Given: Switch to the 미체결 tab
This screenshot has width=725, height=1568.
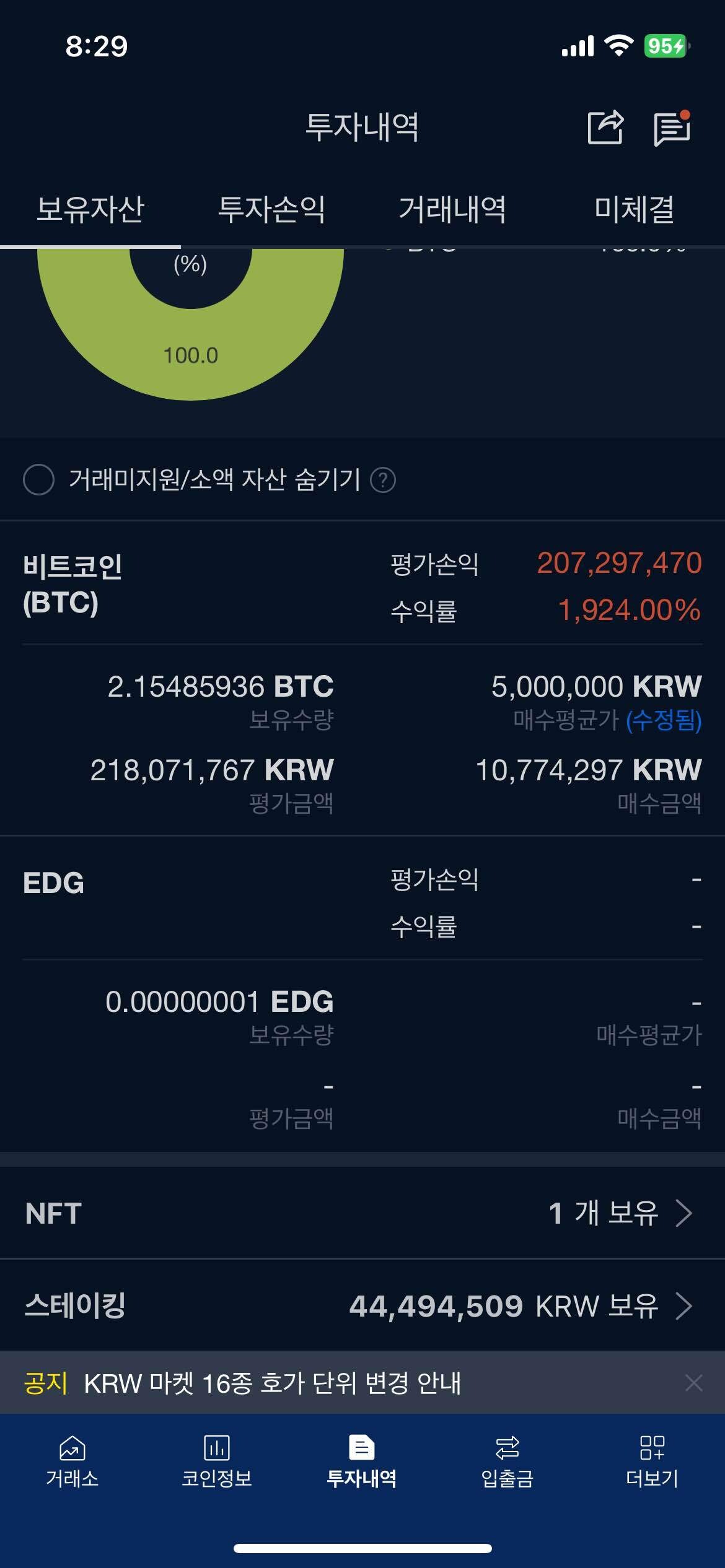Looking at the screenshot, I should pos(634,209).
